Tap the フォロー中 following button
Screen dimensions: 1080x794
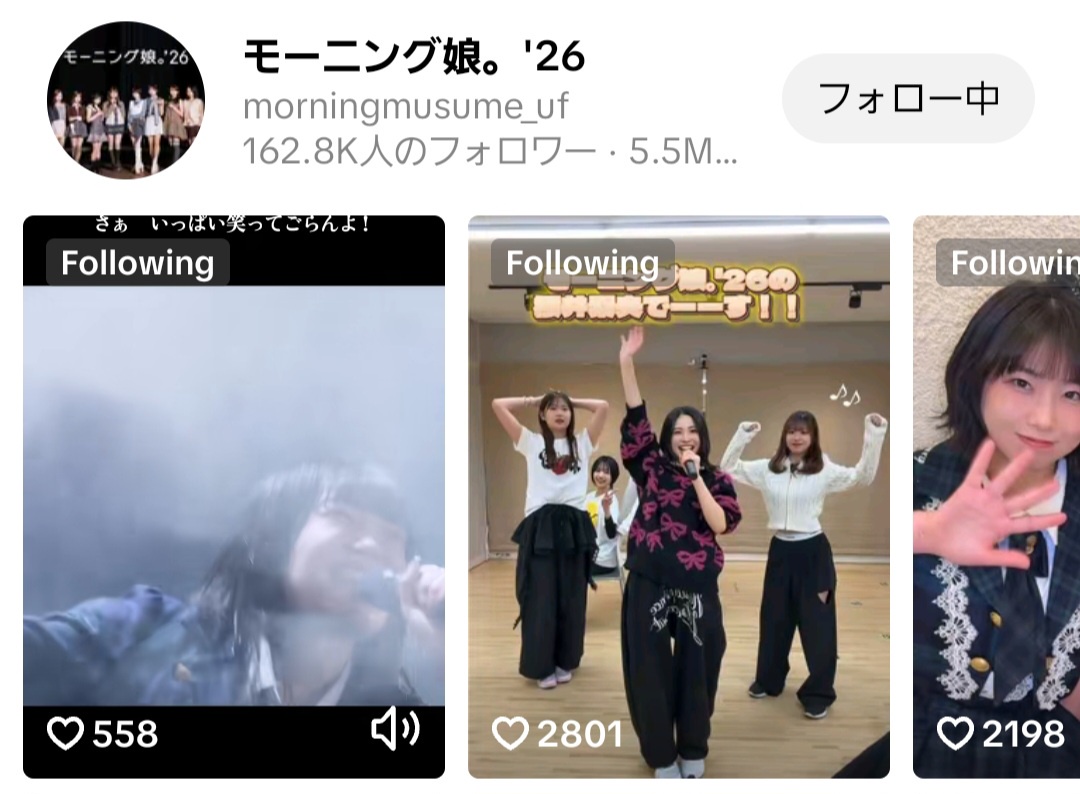[908, 98]
